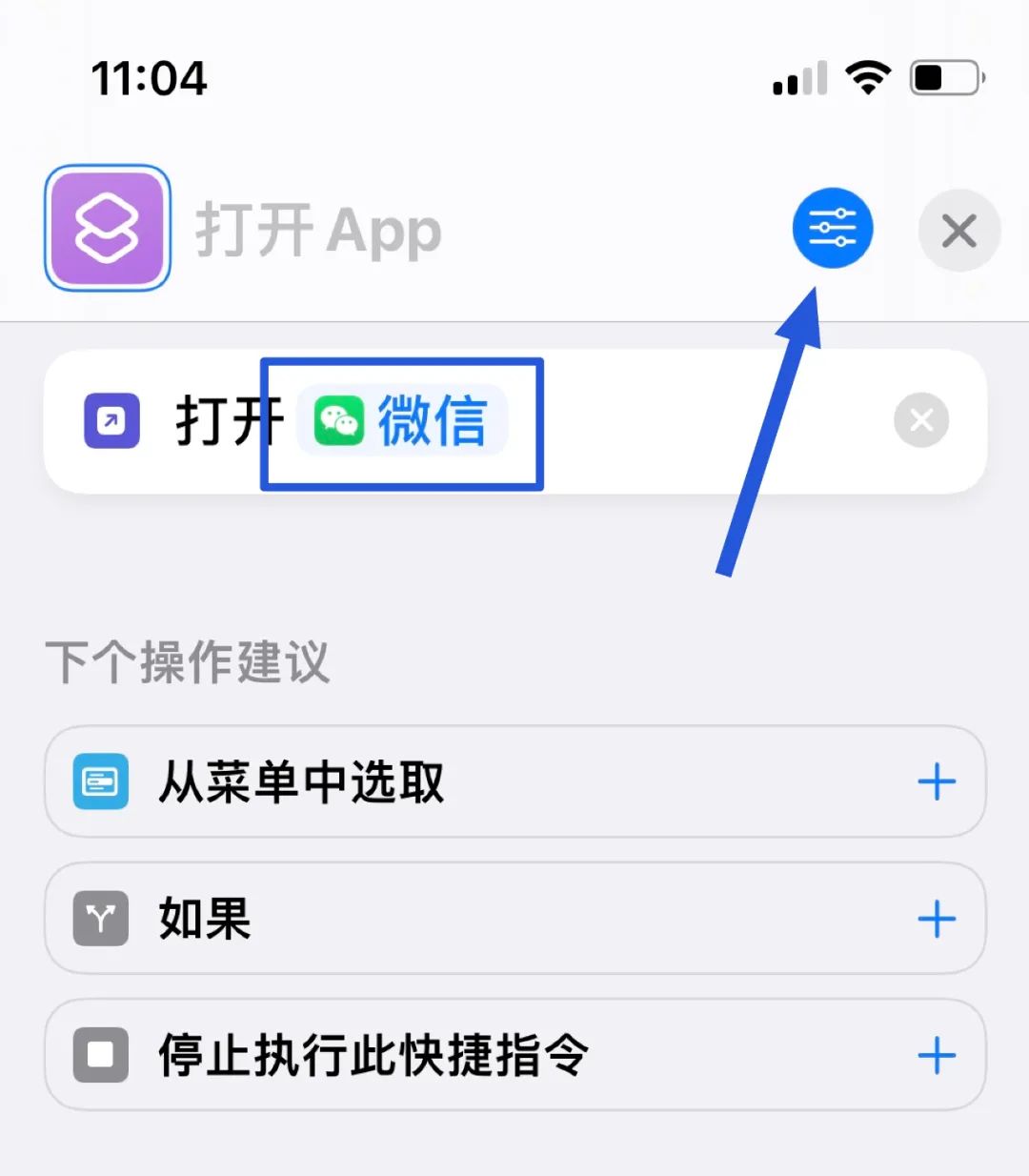Tap the 11:04 clock in status bar
The width and height of the screenshot is (1029, 1176).
click(150, 78)
